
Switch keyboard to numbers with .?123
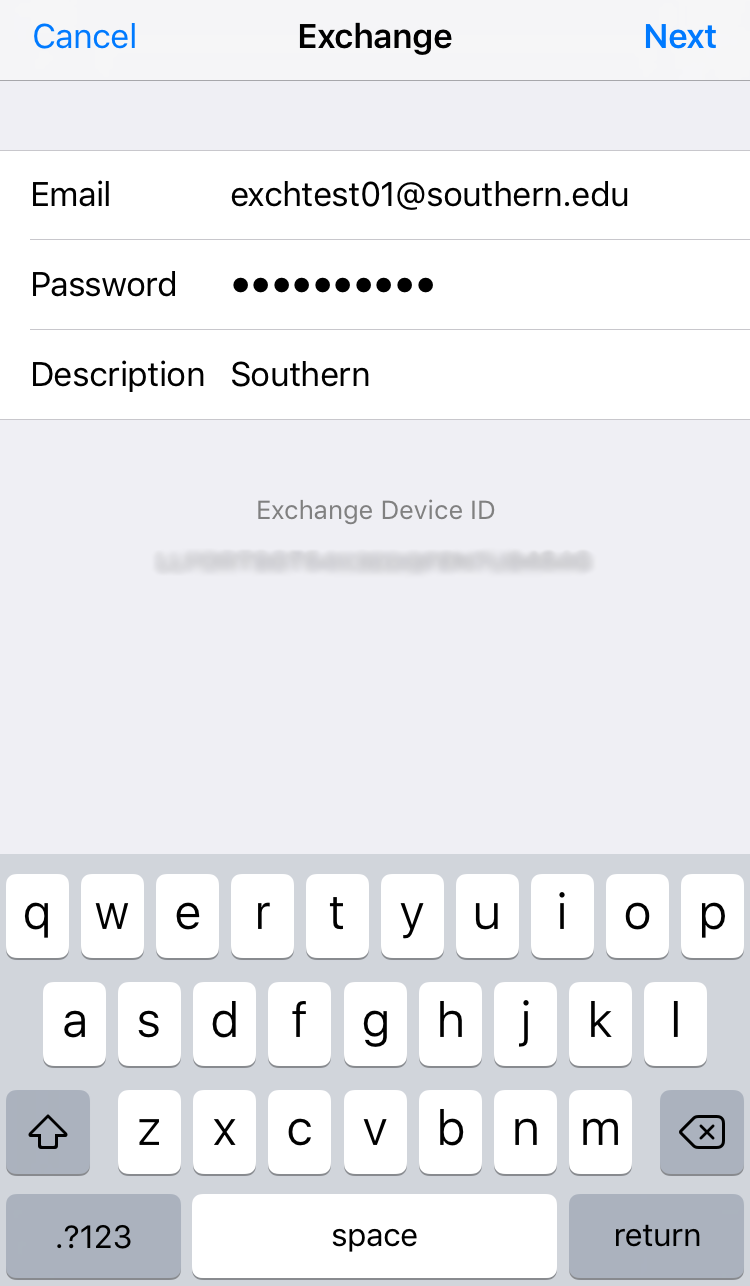click(x=93, y=1235)
